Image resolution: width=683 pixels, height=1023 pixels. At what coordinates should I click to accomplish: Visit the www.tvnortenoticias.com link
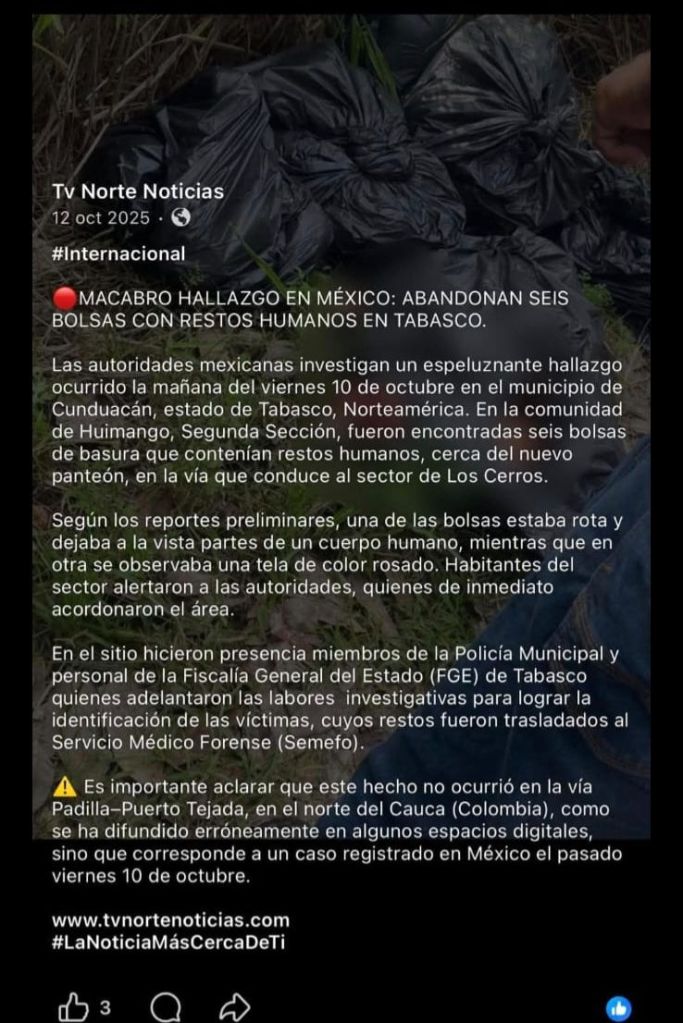pos(170,920)
